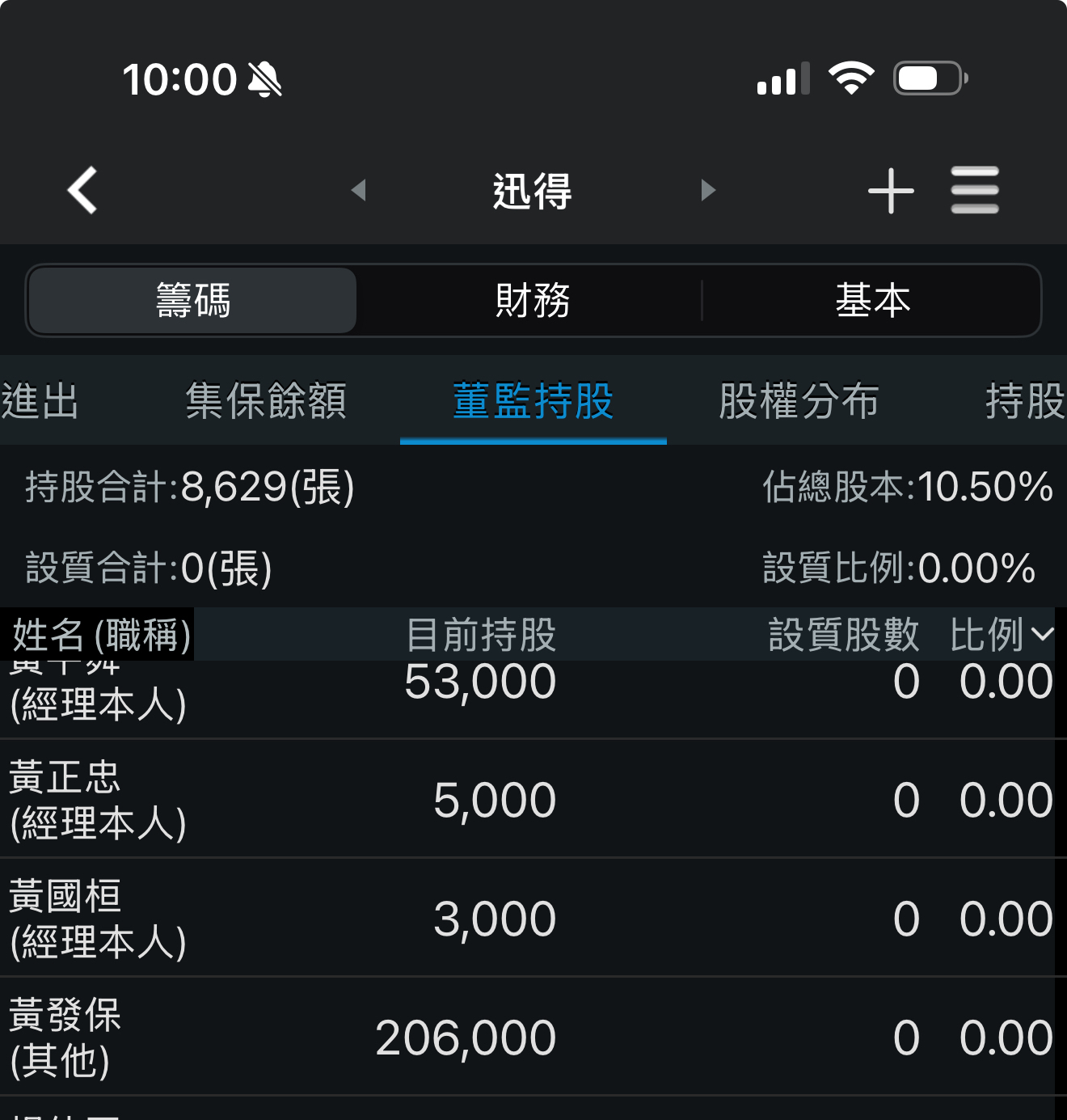Open the 董監持股 tab

[533, 400]
